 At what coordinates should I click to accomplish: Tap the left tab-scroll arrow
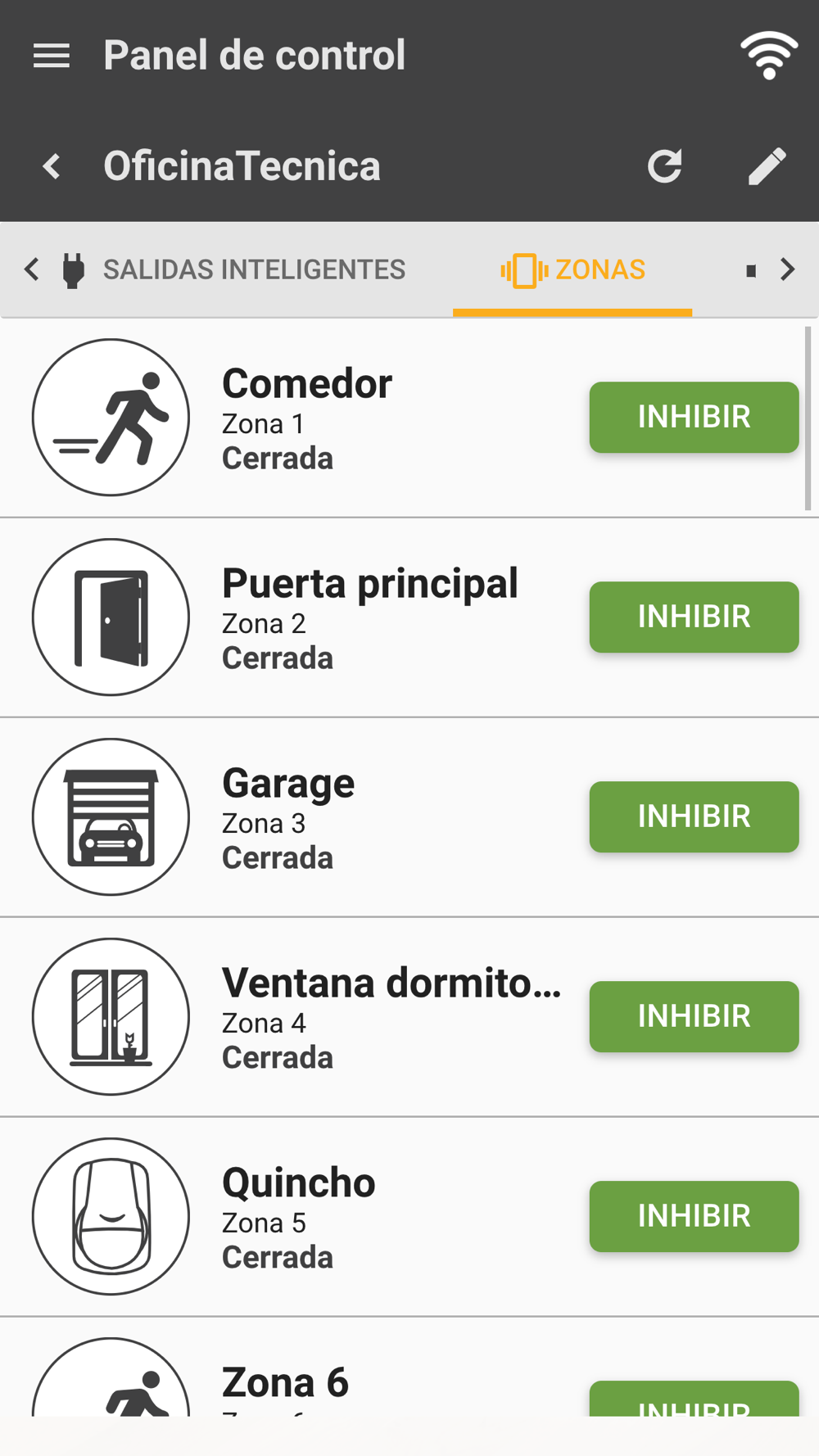[31, 269]
